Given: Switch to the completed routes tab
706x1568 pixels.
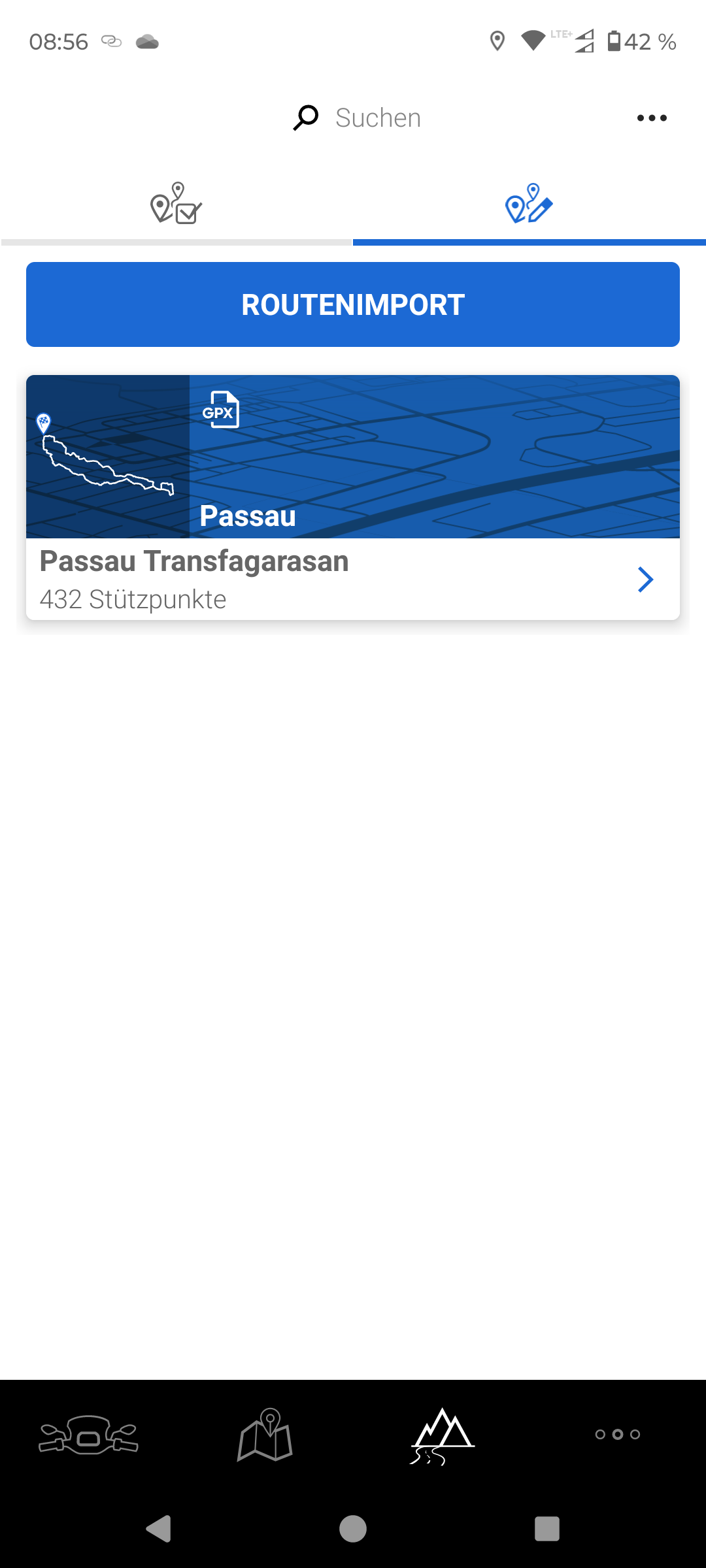Looking at the screenshot, I should [176, 204].
